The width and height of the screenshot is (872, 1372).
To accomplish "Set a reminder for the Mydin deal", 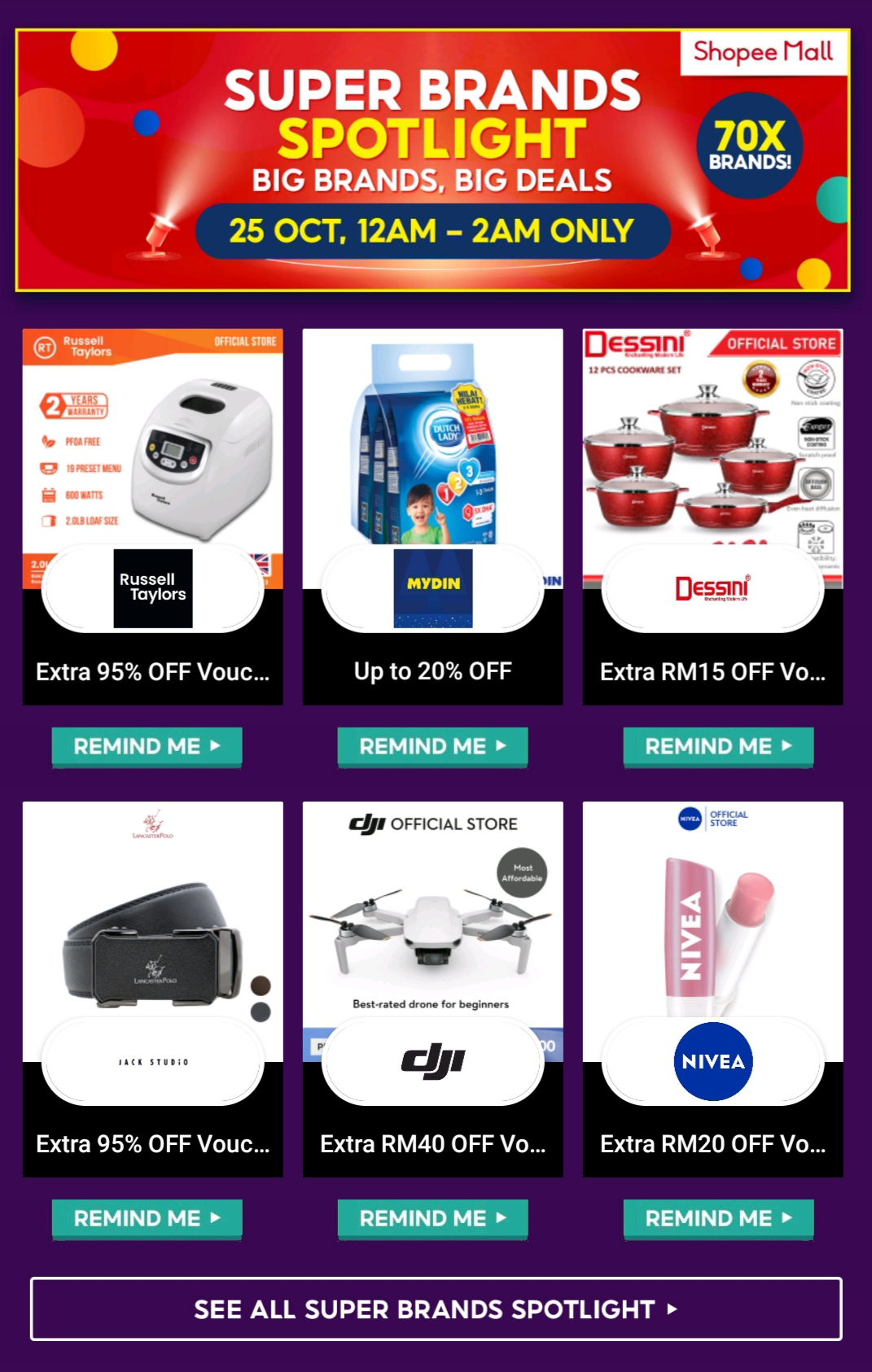I will coord(432,746).
